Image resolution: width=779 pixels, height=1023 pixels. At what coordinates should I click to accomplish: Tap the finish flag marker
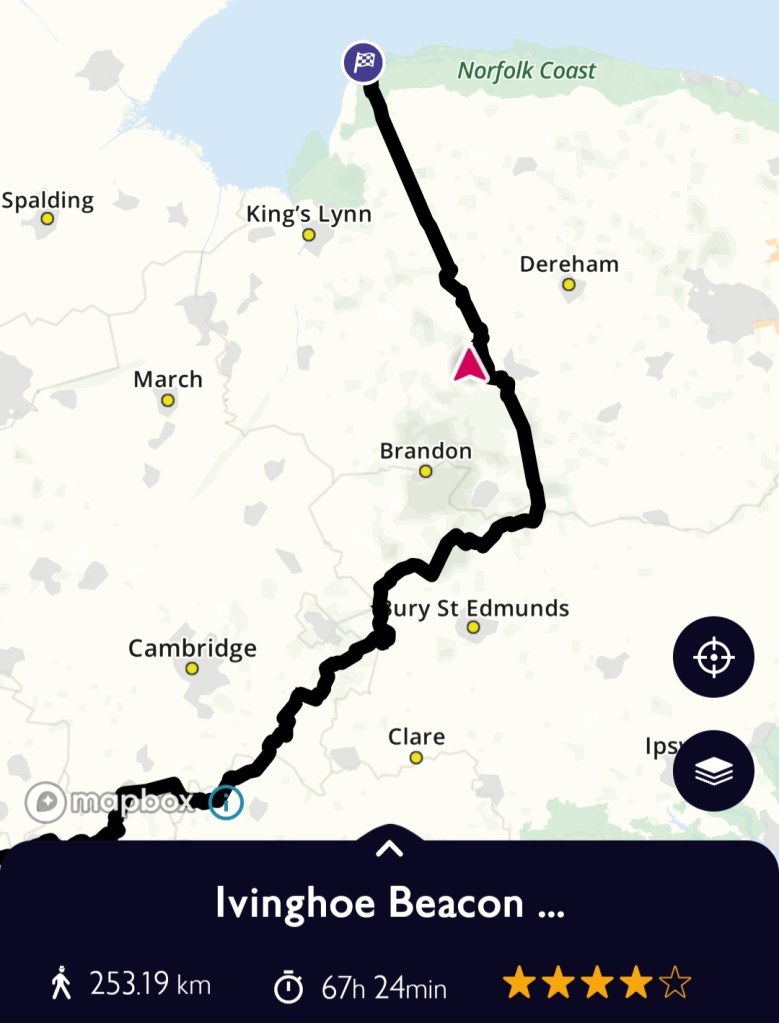362,62
